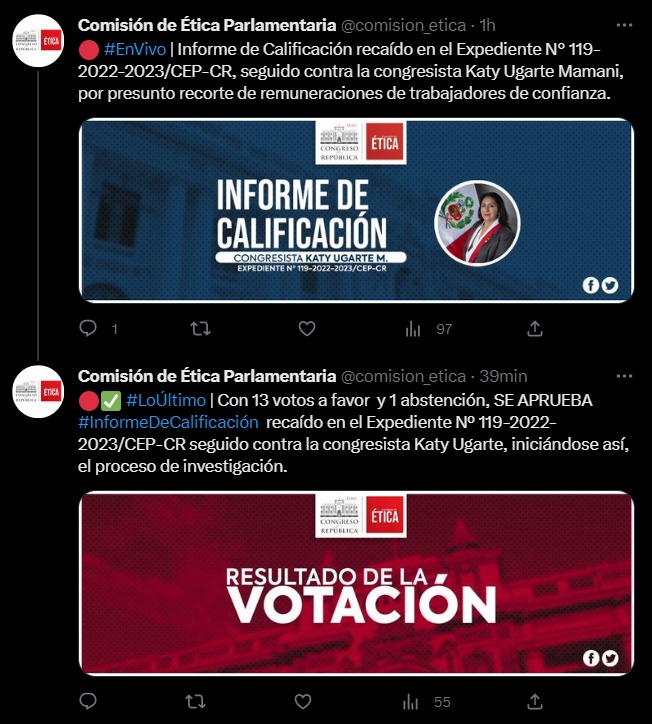Open the Resultado de la Votación image

pos(355,582)
